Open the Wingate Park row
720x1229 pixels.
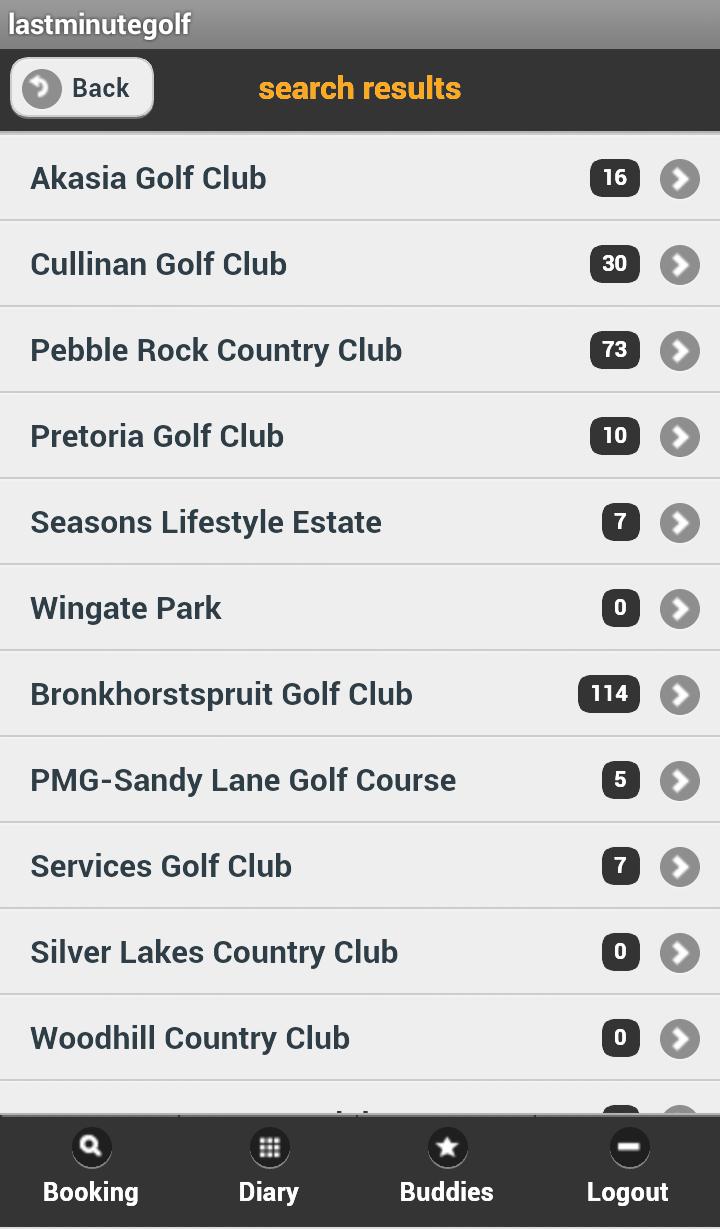click(360, 608)
